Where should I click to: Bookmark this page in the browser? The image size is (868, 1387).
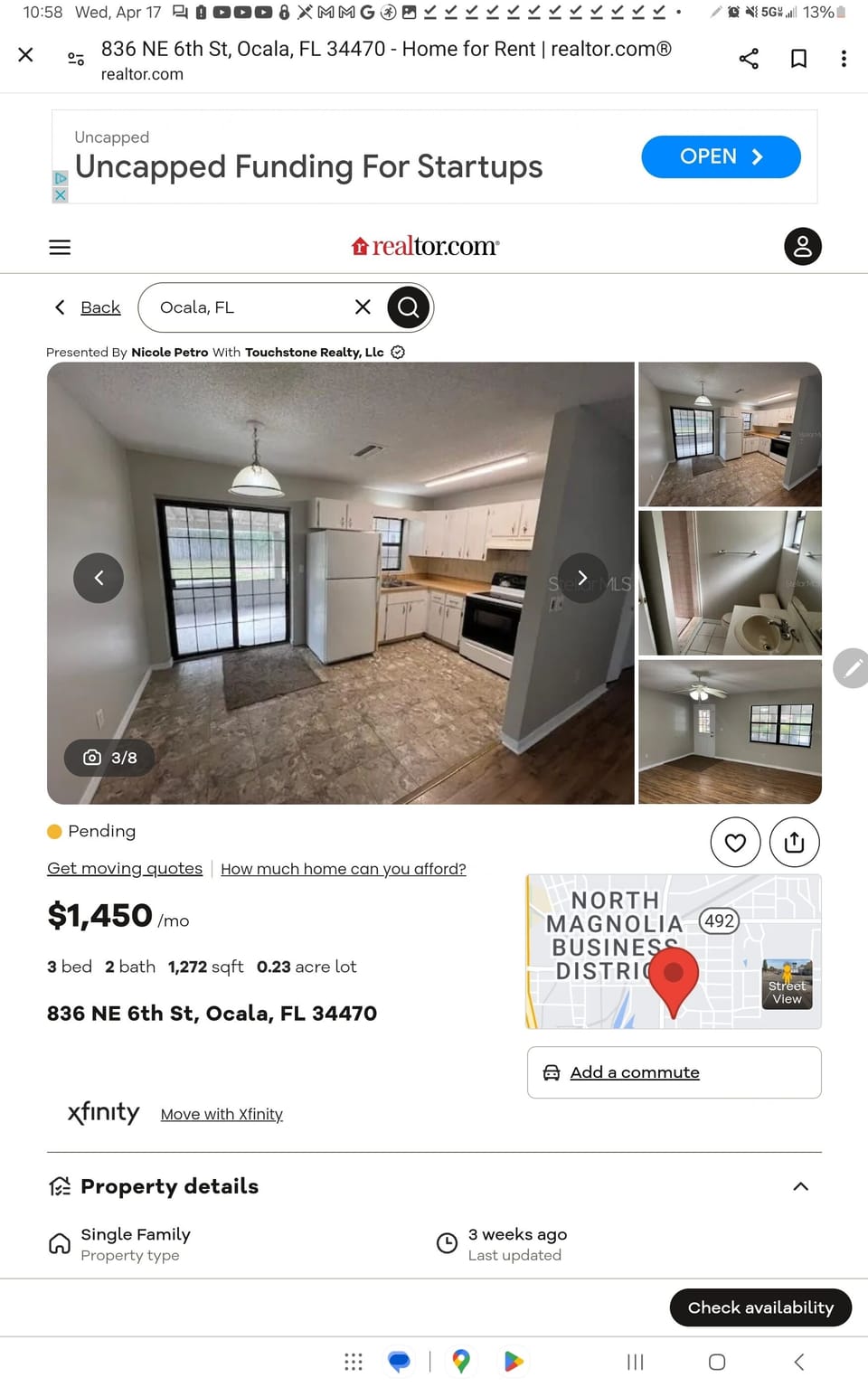point(798,59)
